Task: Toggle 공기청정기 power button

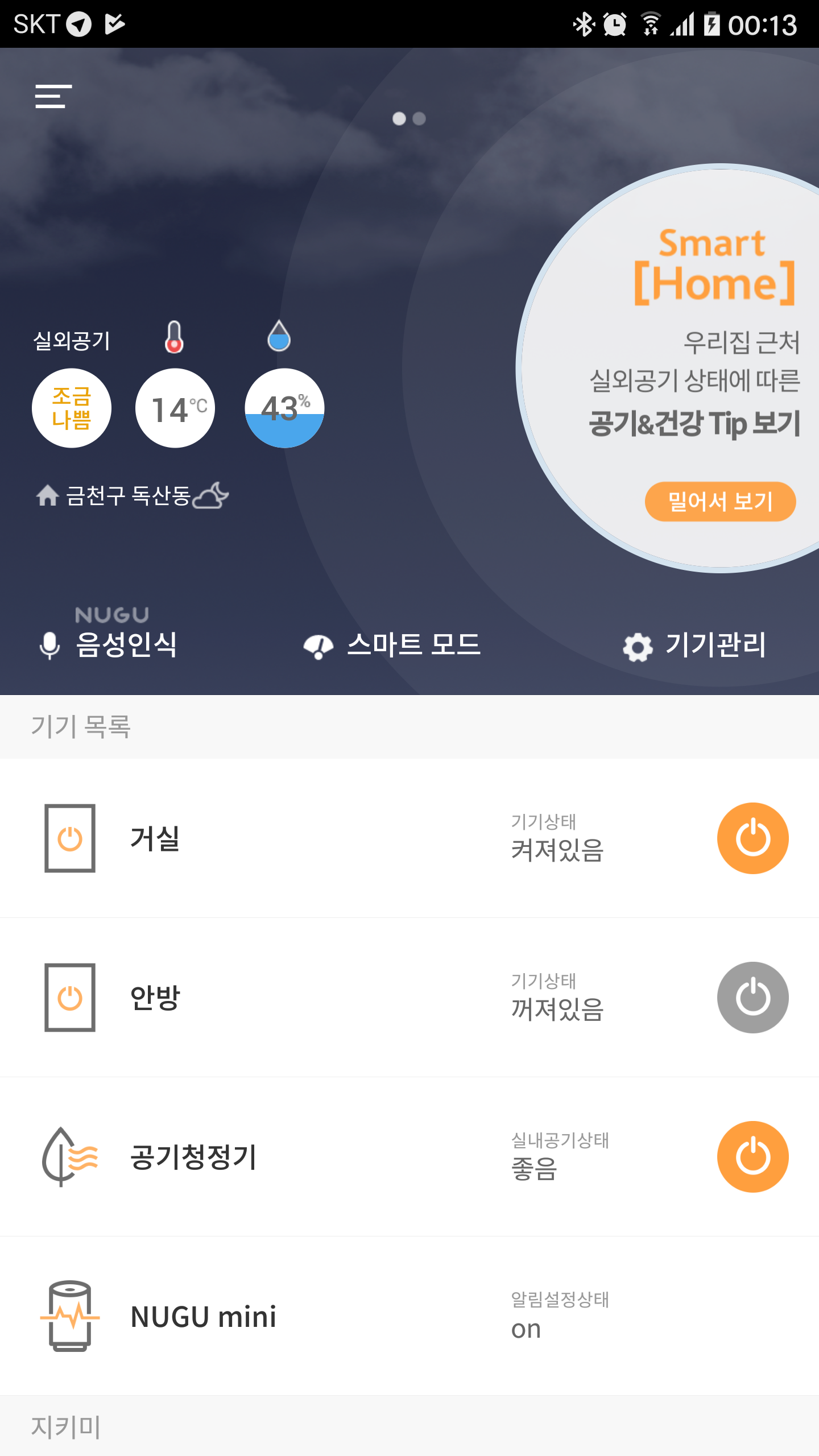Action: pos(752,1157)
